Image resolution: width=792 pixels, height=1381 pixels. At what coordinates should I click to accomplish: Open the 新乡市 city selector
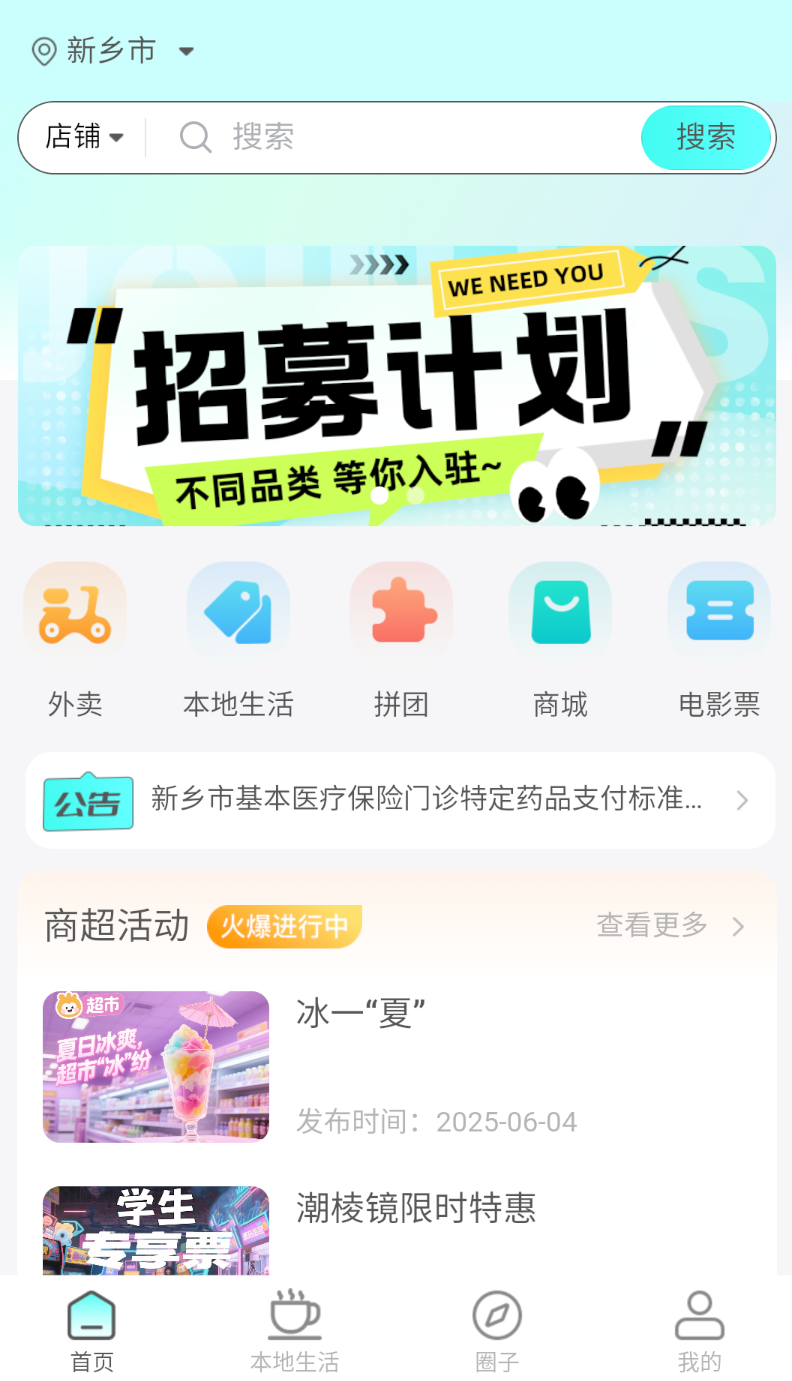pos(112,51)
